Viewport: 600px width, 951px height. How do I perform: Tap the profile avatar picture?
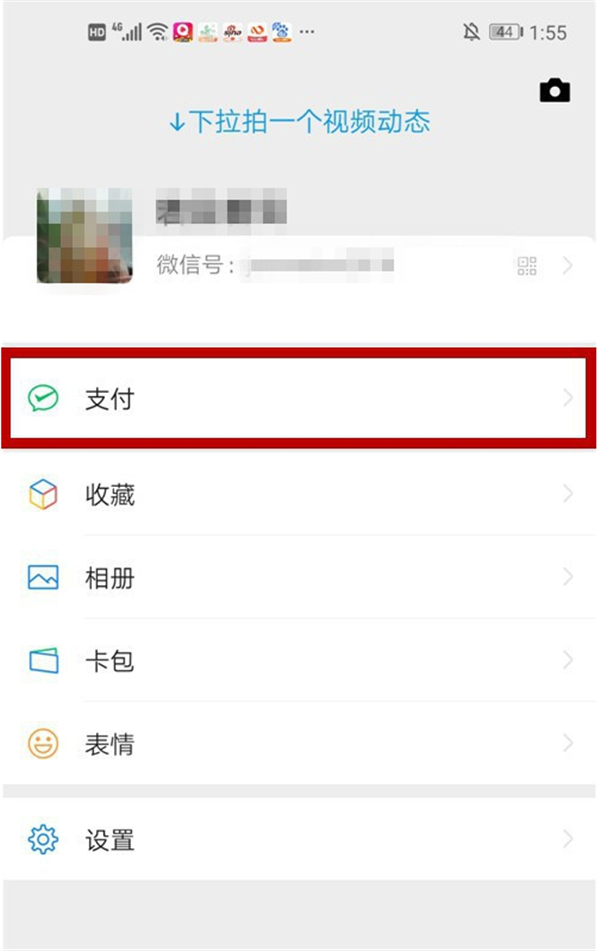(84, 236)
